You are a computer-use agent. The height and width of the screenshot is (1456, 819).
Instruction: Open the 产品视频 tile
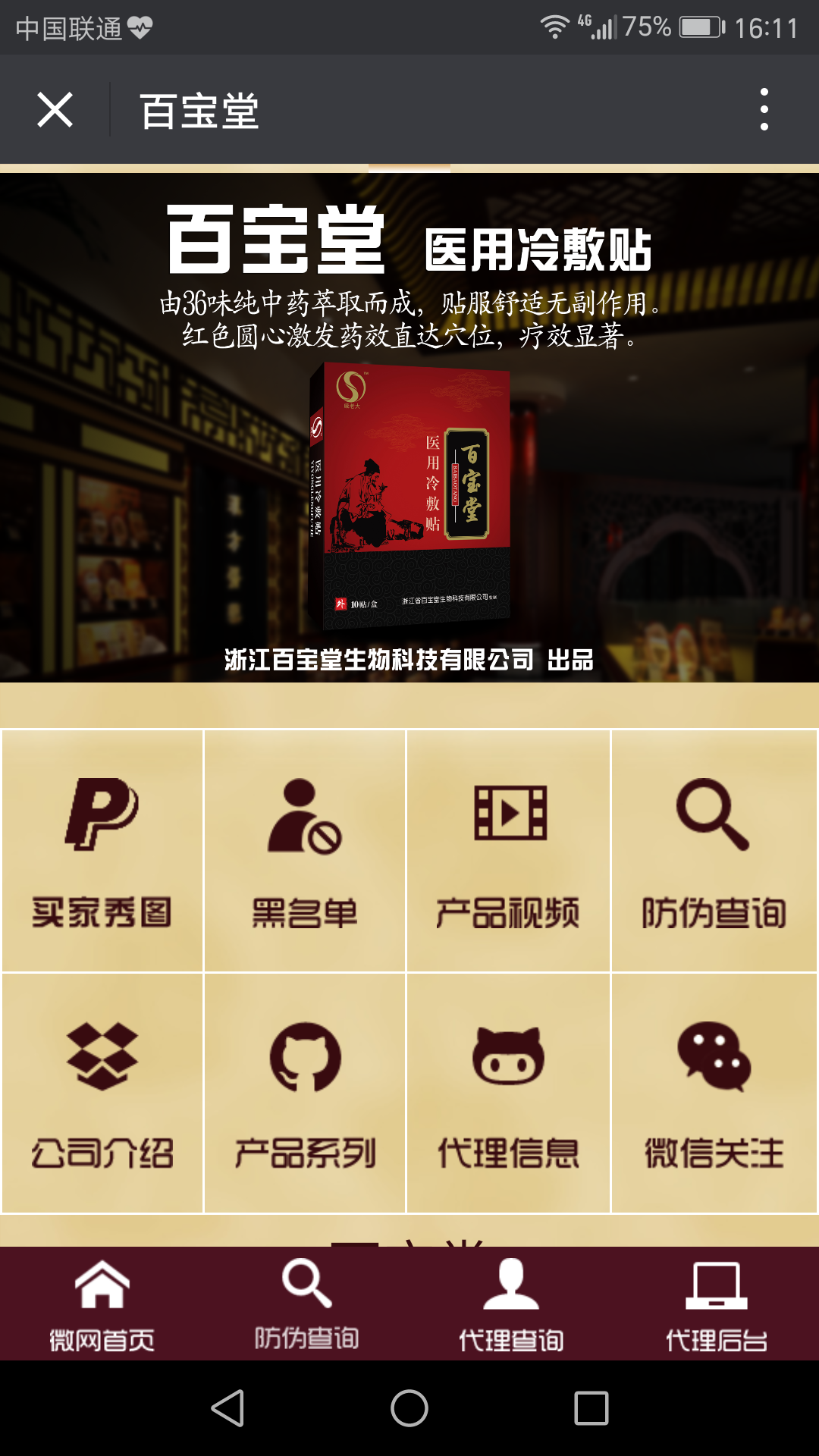click(508, 851)
